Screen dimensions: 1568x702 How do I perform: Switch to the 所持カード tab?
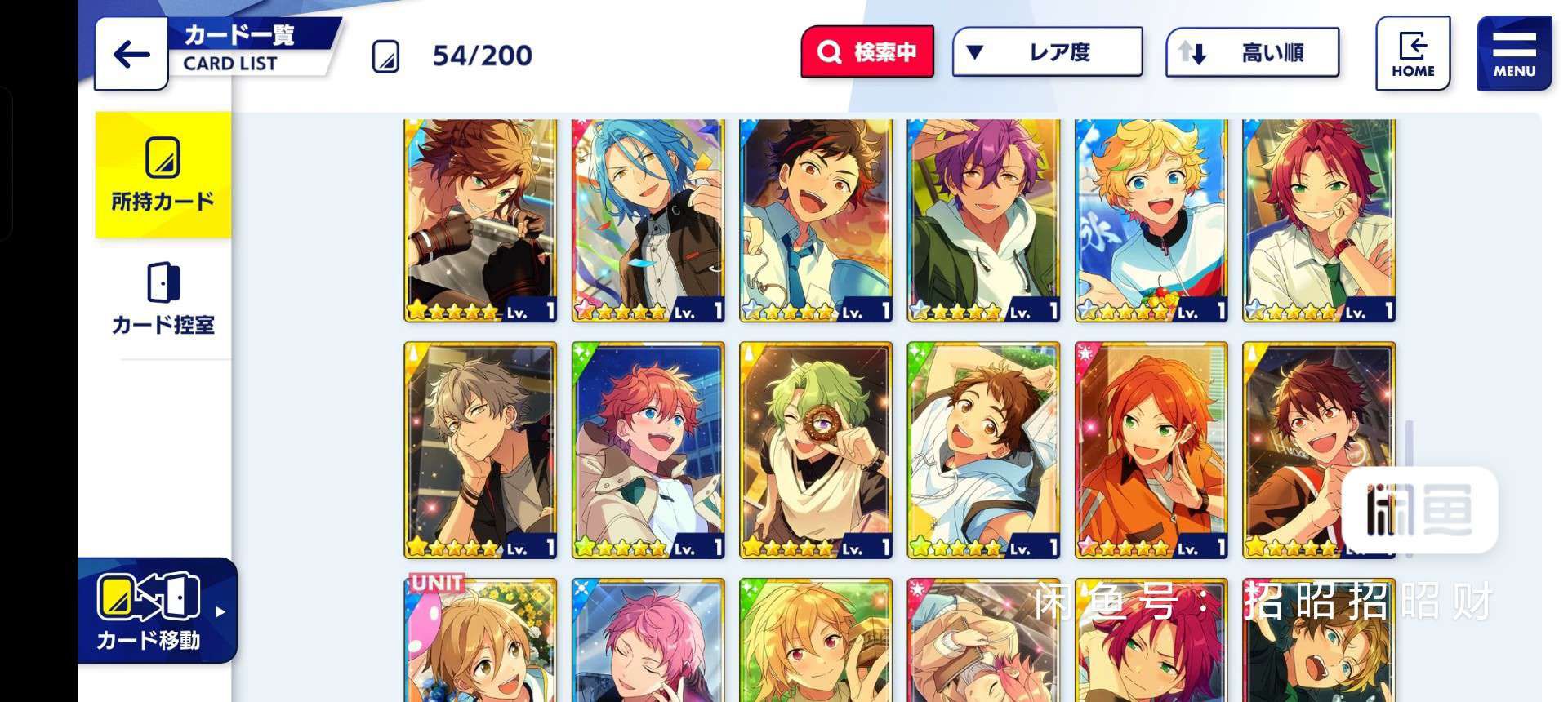click(163, 175)
